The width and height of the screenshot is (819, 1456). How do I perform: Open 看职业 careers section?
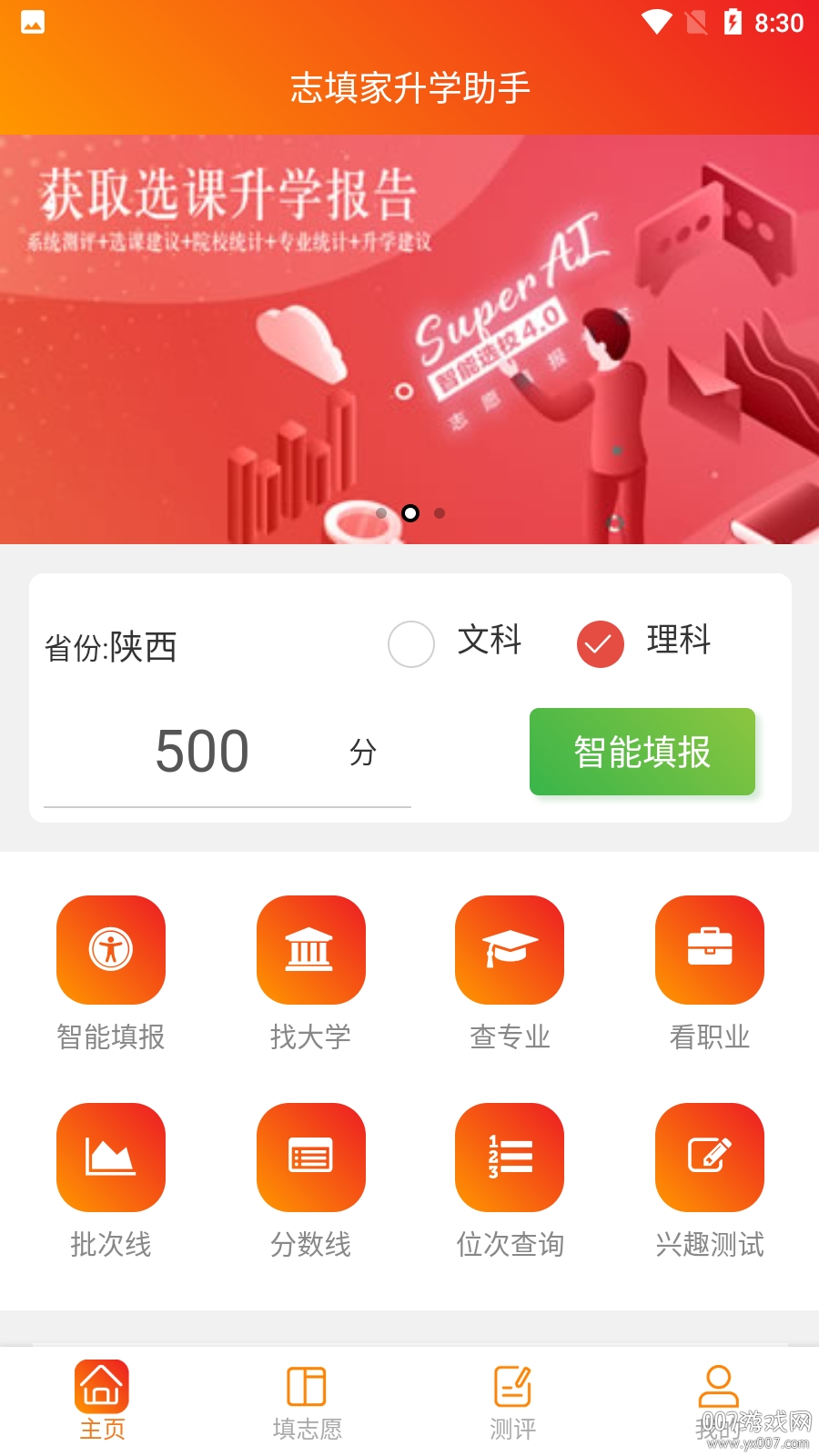pyautogui.click(x=709, y=950)
